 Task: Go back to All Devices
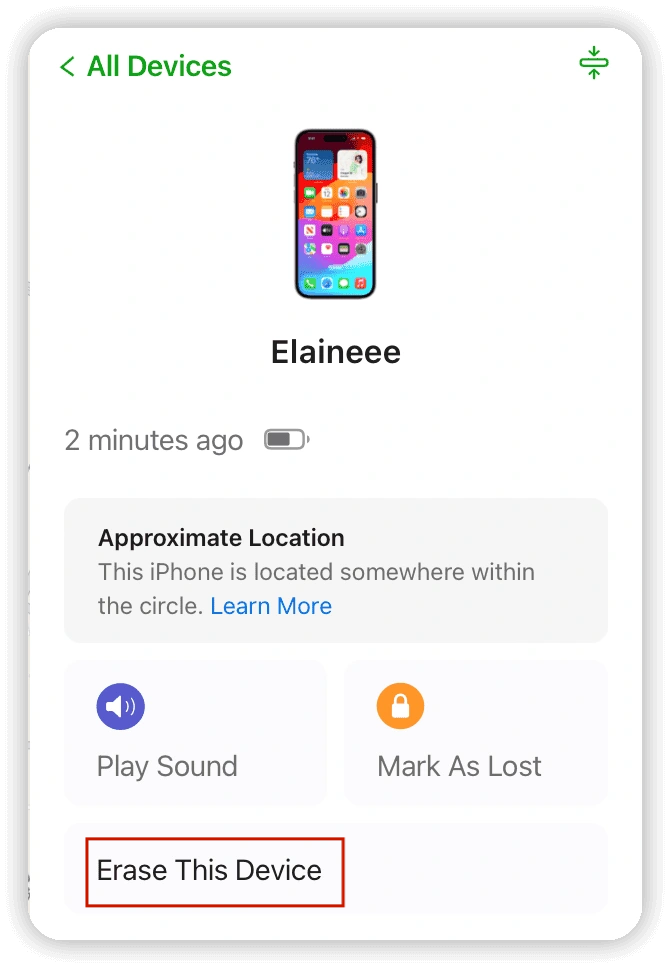click(x=145, y=67)
